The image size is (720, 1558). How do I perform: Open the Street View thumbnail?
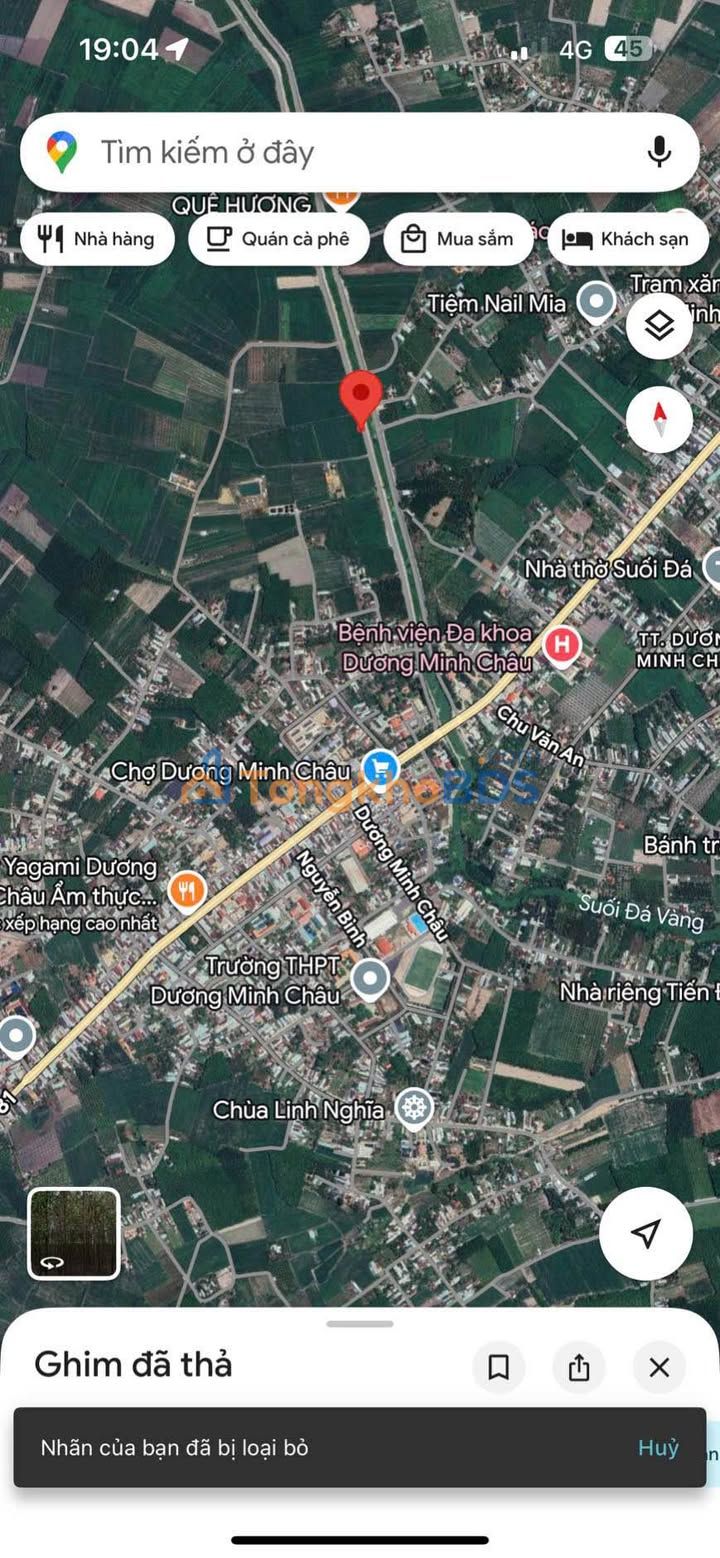(x=74, y=1233)
